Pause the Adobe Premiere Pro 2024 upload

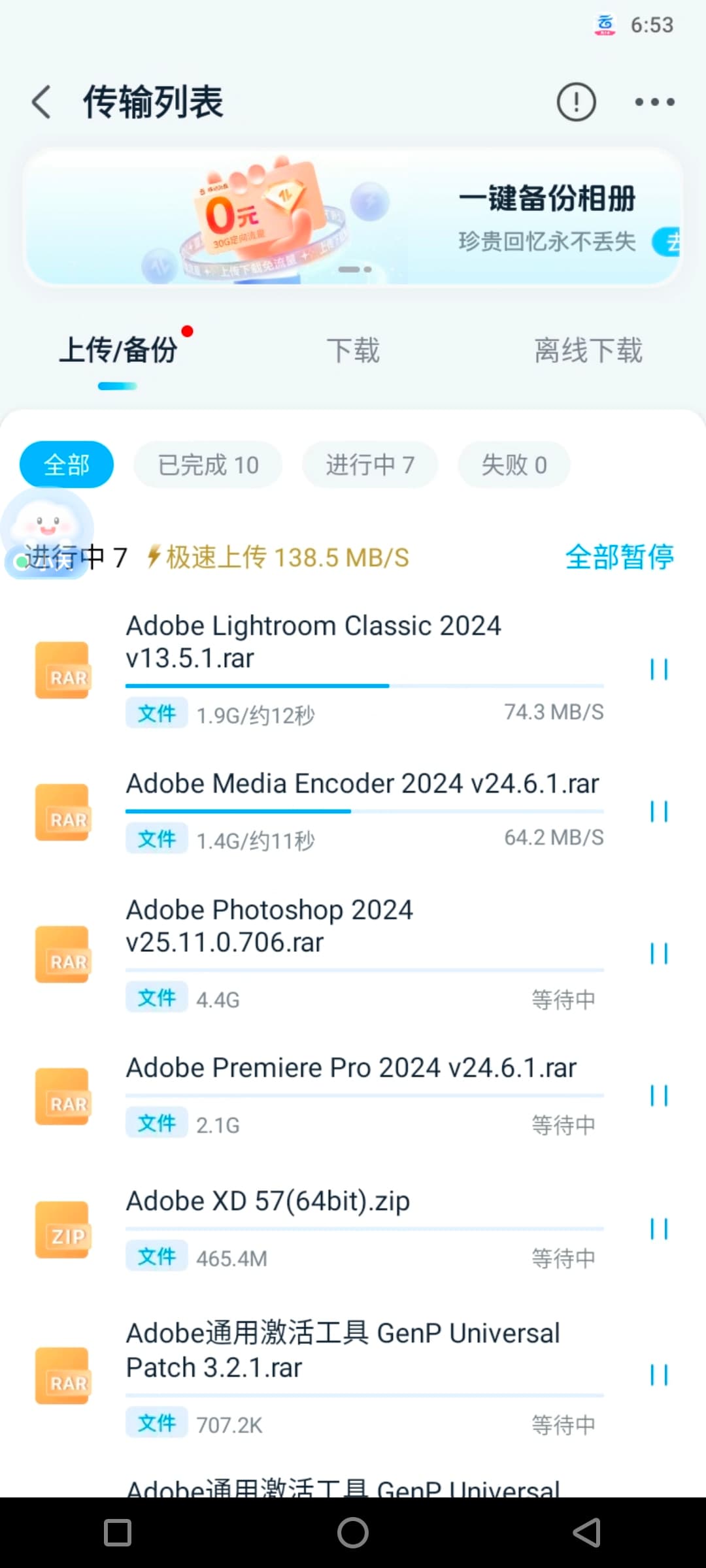click(659, 1096)
